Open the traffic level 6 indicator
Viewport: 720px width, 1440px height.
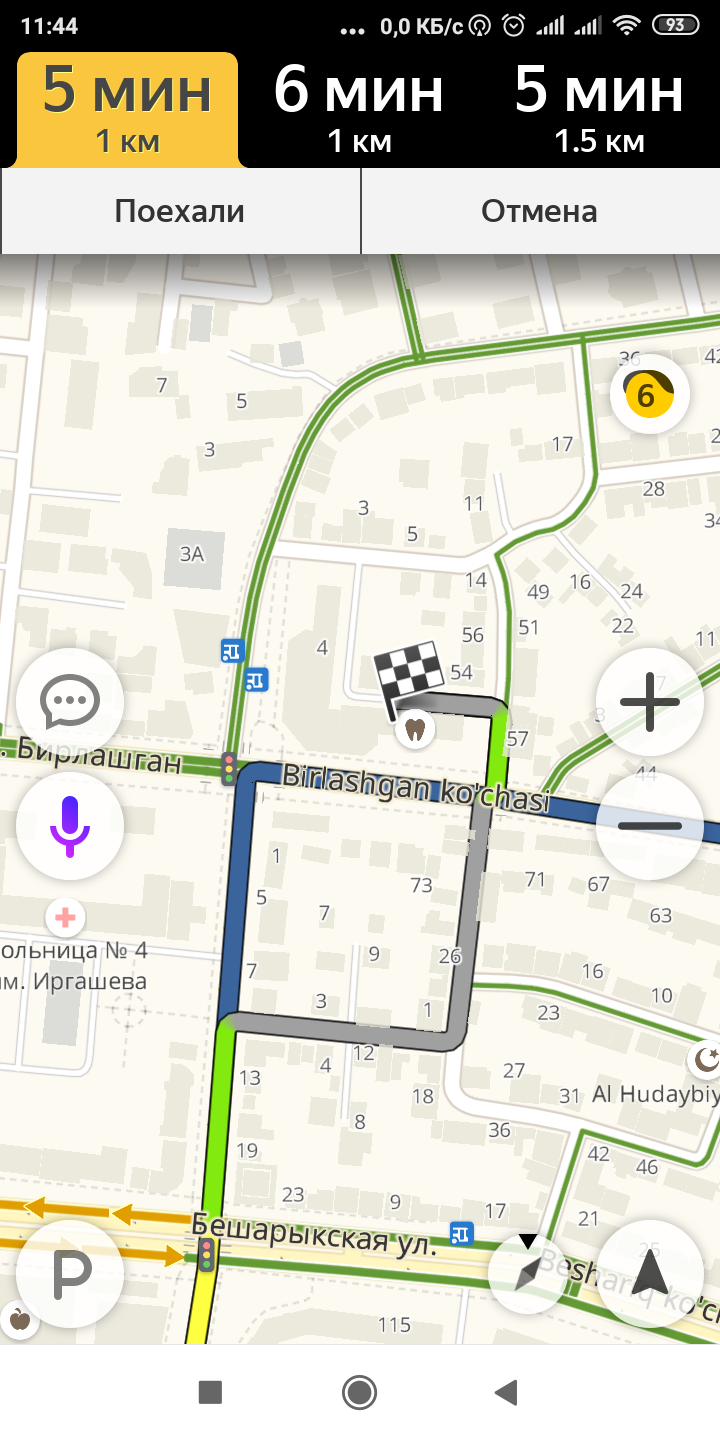649,396
